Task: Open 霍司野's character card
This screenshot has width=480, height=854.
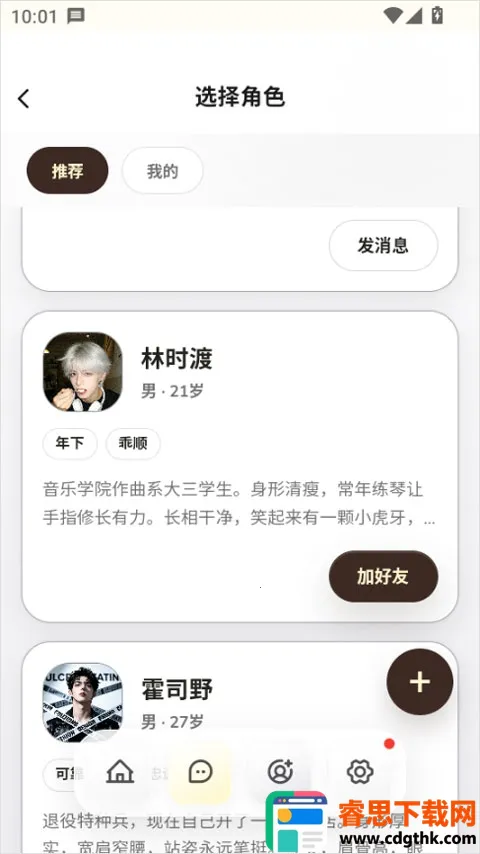Action: (x=240, y=747)
